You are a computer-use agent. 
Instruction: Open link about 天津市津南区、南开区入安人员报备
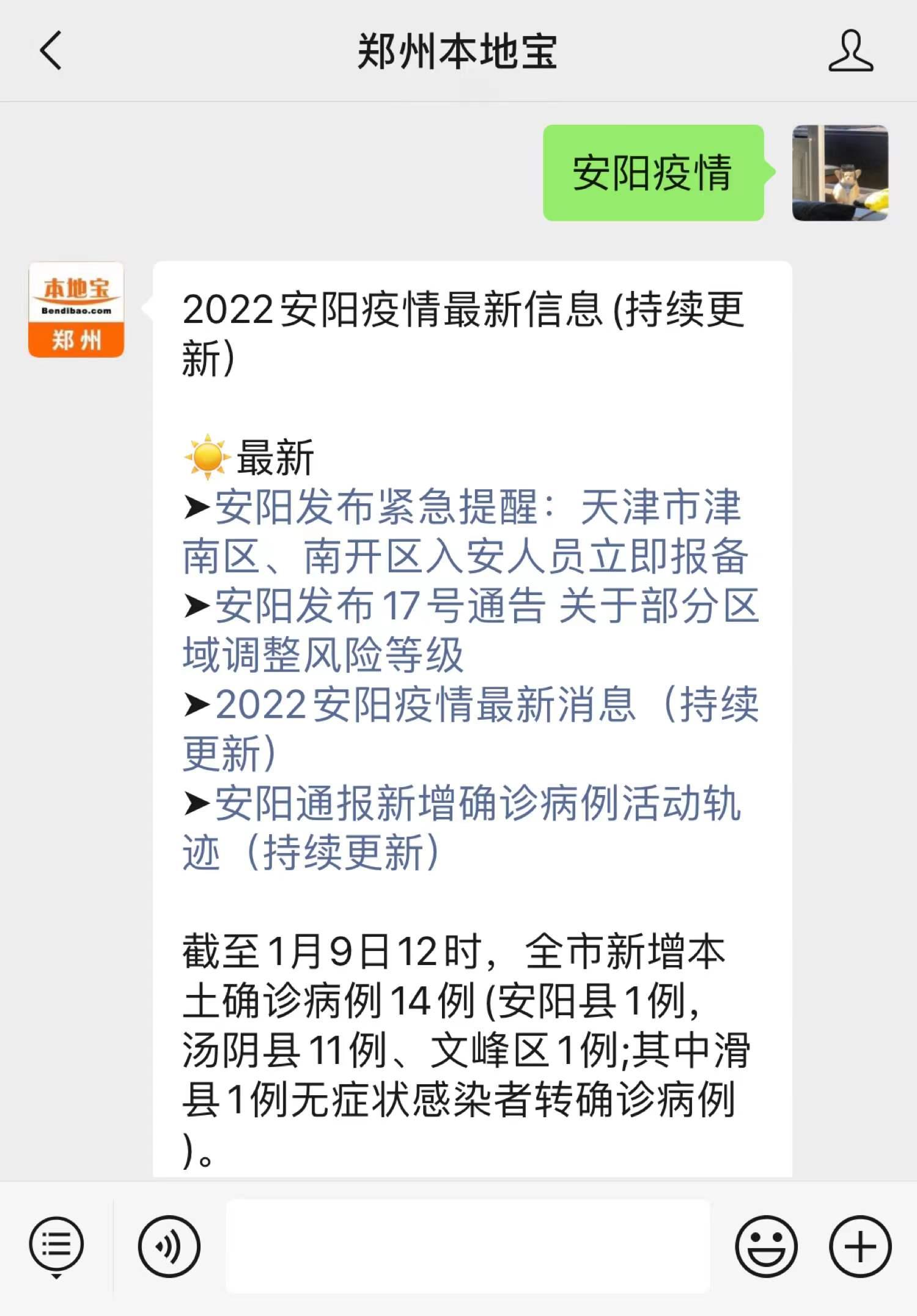pos(465,532)
